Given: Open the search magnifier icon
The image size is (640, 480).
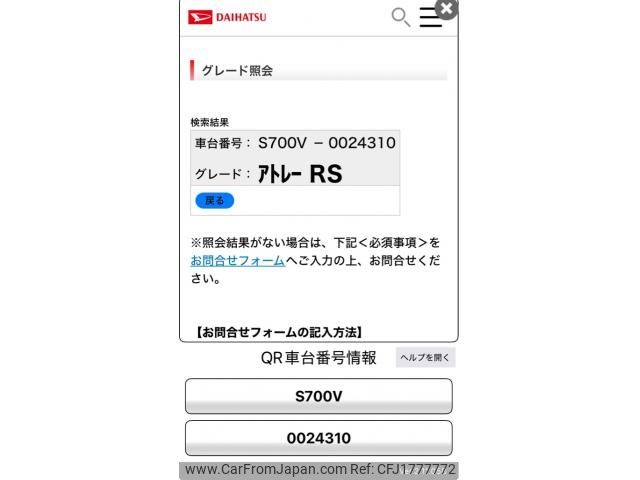Looking at the screenshot, I should click(x=400, y=17).
